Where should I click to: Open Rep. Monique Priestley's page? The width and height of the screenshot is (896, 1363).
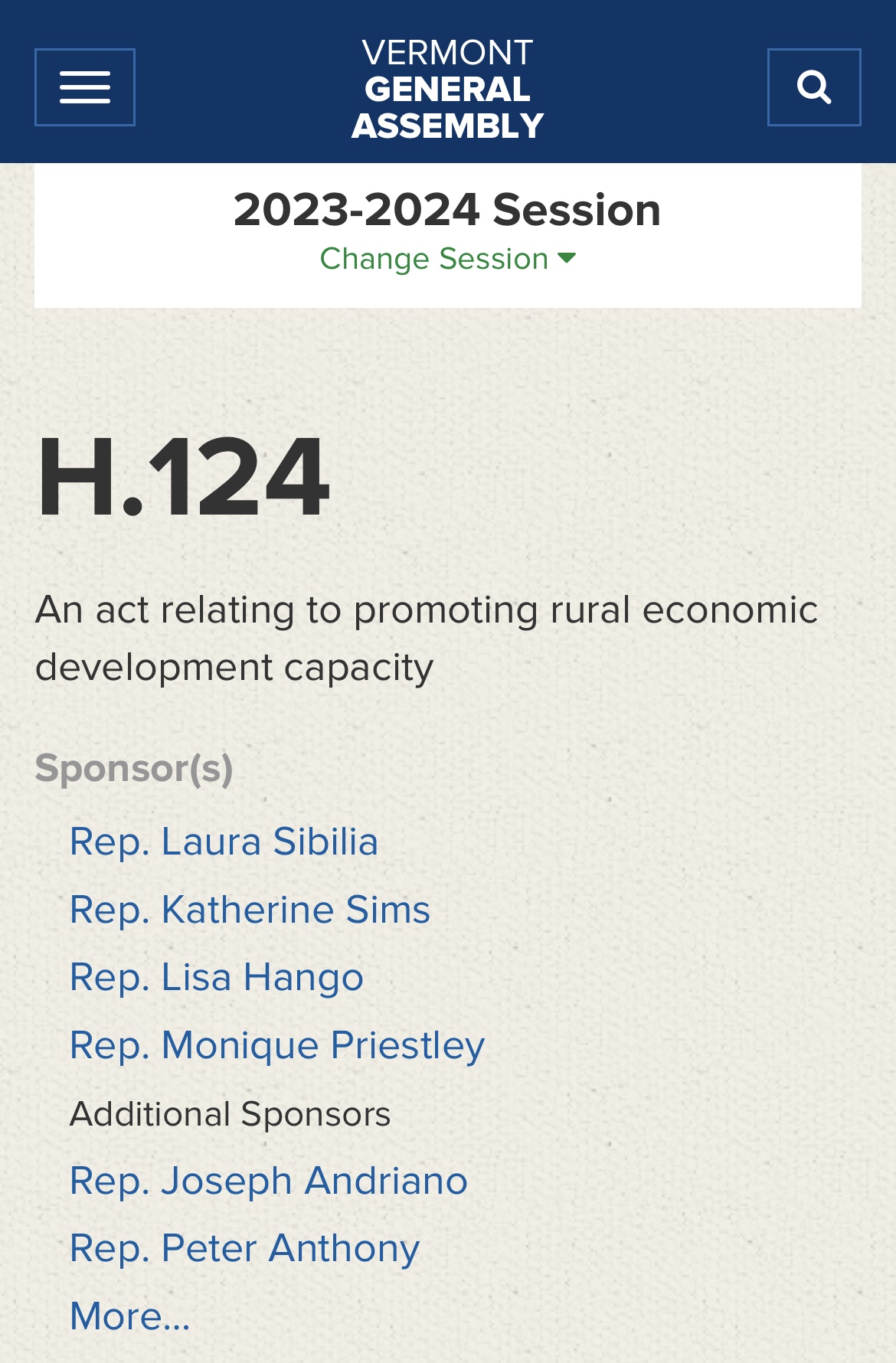277,1045
